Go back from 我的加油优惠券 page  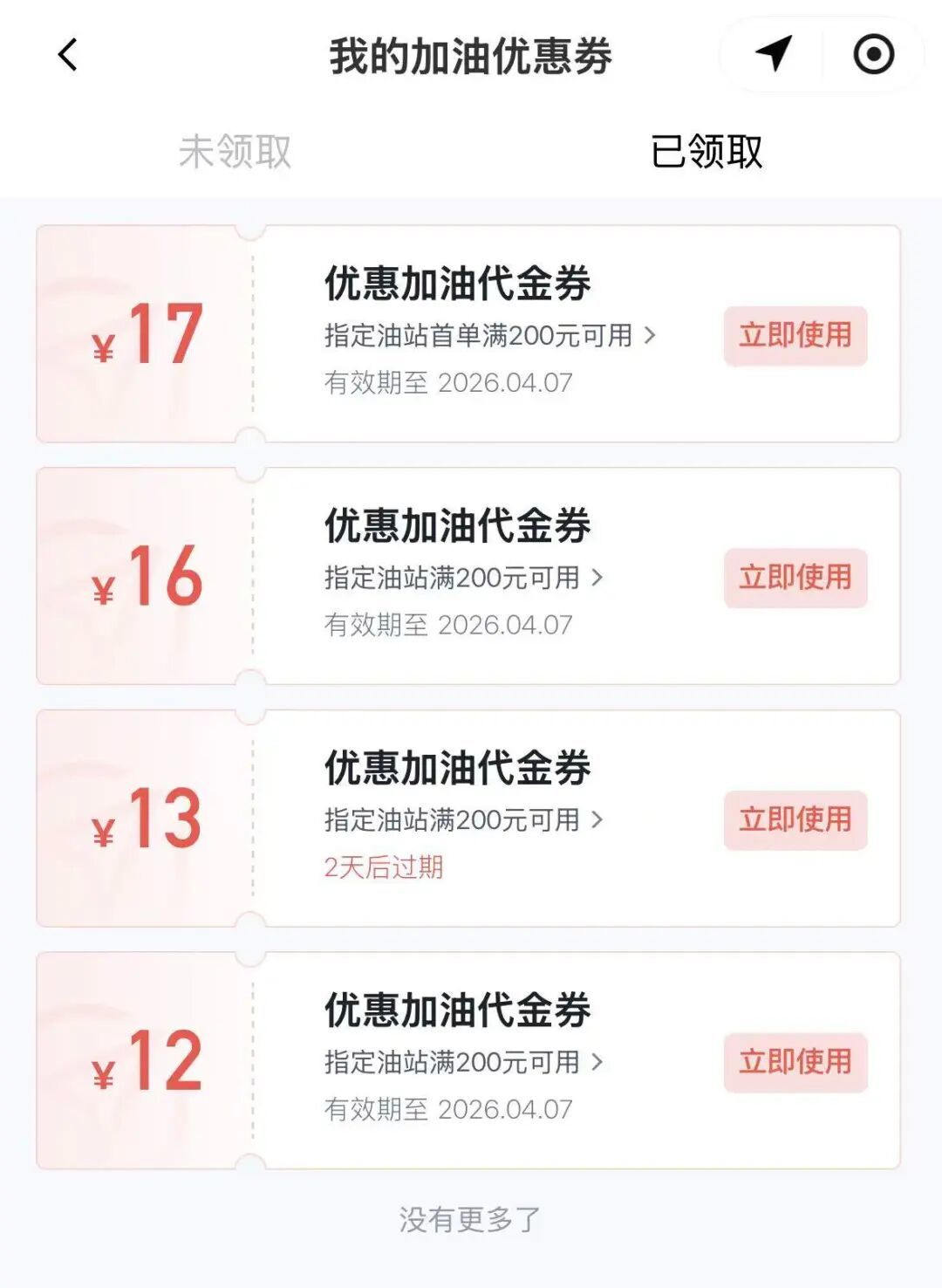pyautogui.click(x=68, y=55)
